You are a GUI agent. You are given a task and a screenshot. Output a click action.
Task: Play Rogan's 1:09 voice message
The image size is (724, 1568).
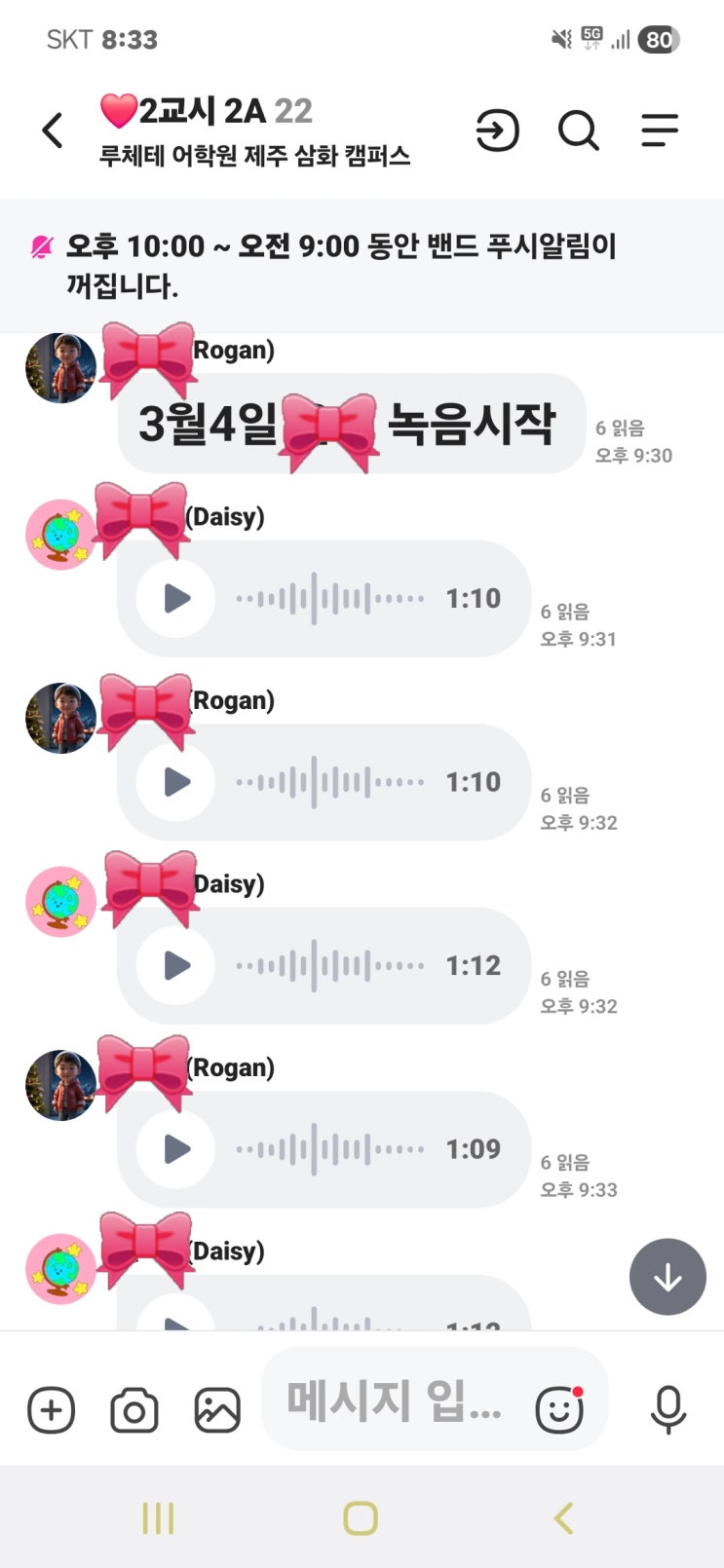point(176,1149)
